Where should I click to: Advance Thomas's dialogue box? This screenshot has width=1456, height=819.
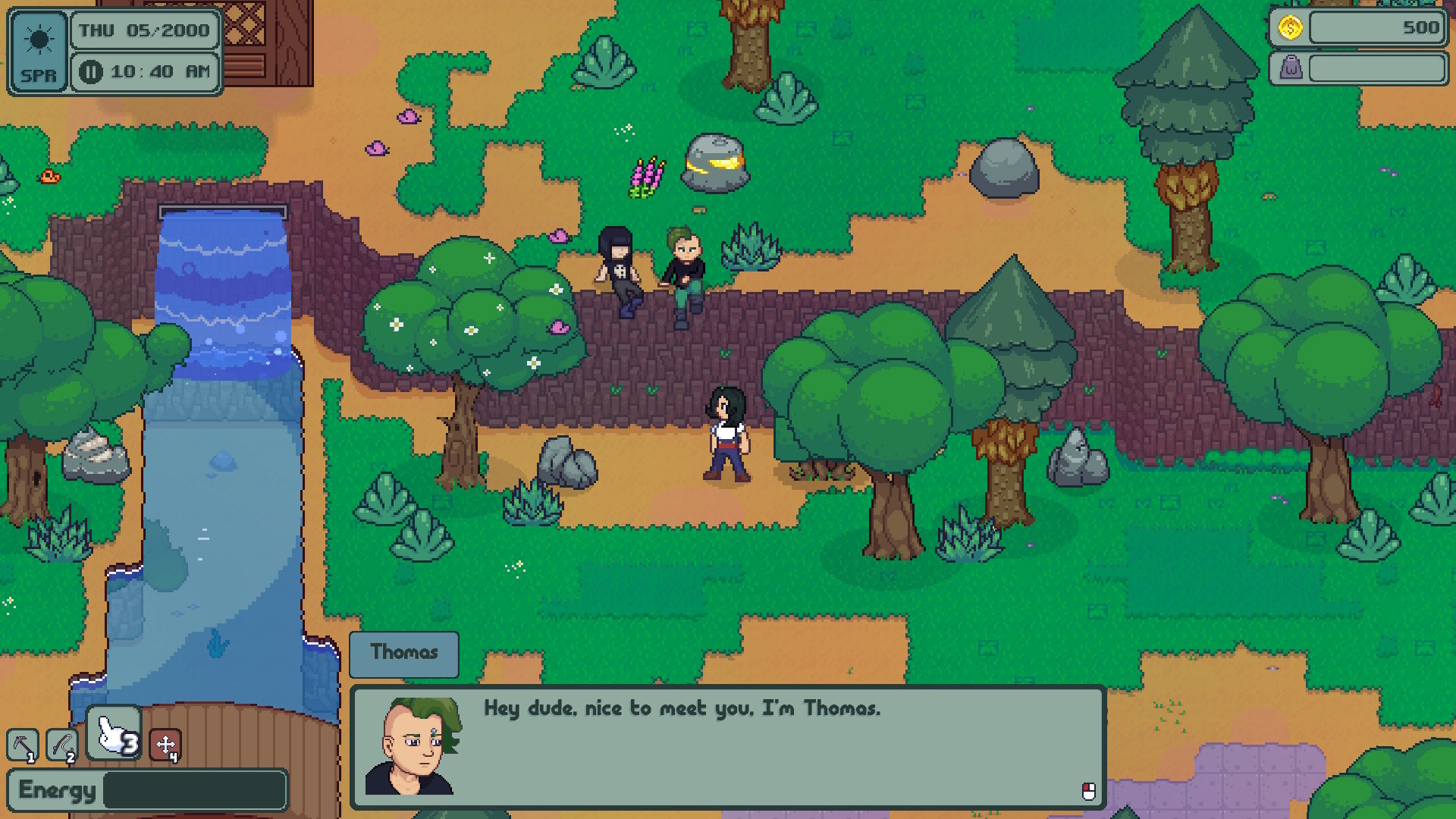click(1088, 791)
